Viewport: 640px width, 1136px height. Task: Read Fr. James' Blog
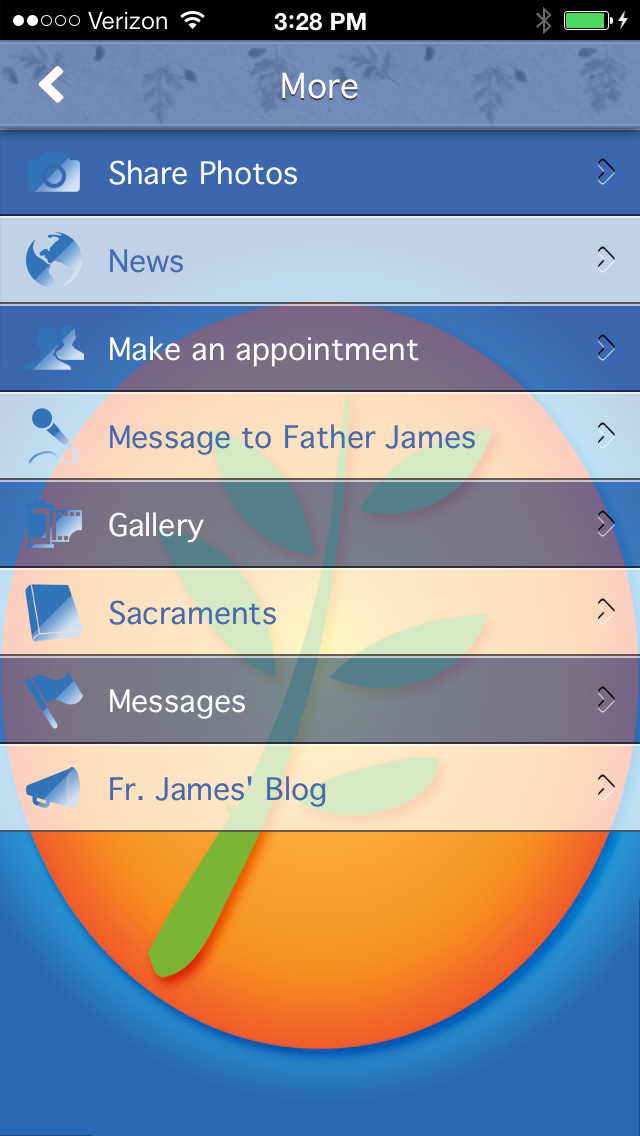pyautogui.click(x=320, y=790)
